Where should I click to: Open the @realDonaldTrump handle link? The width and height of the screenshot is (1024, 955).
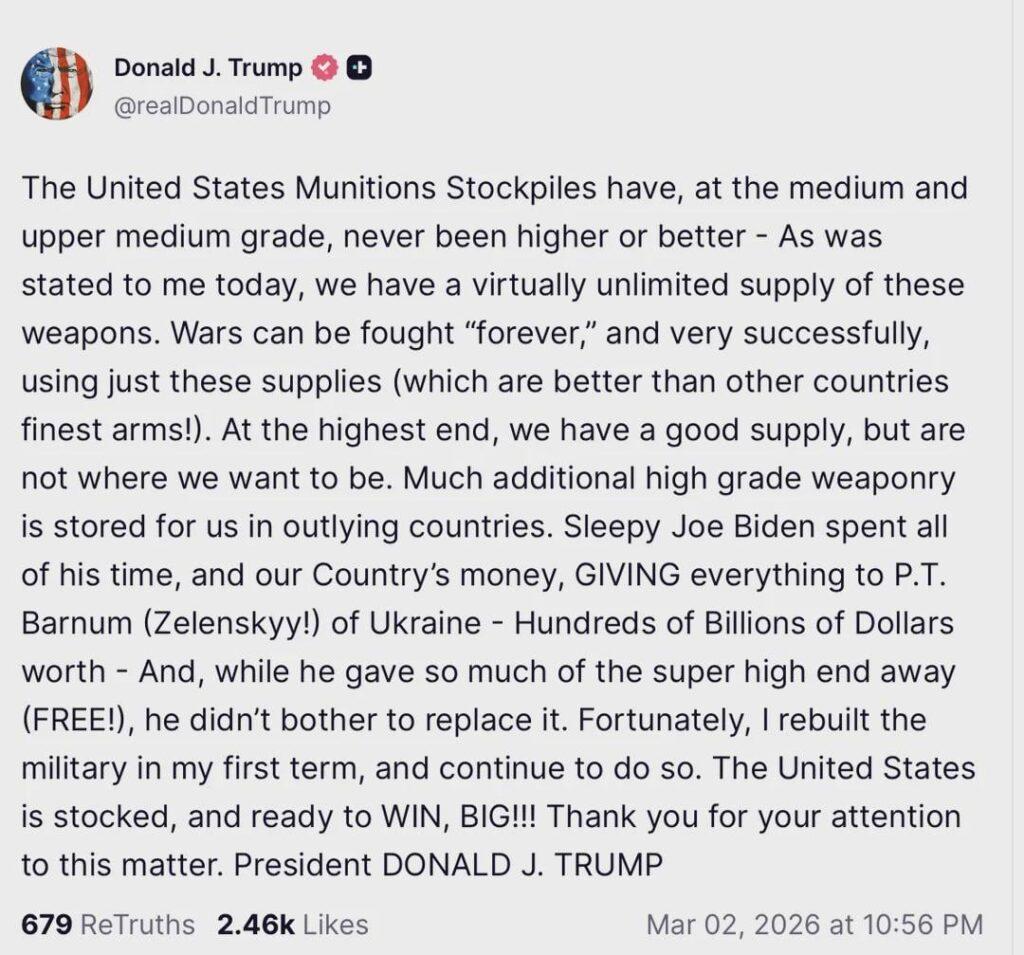222,105
